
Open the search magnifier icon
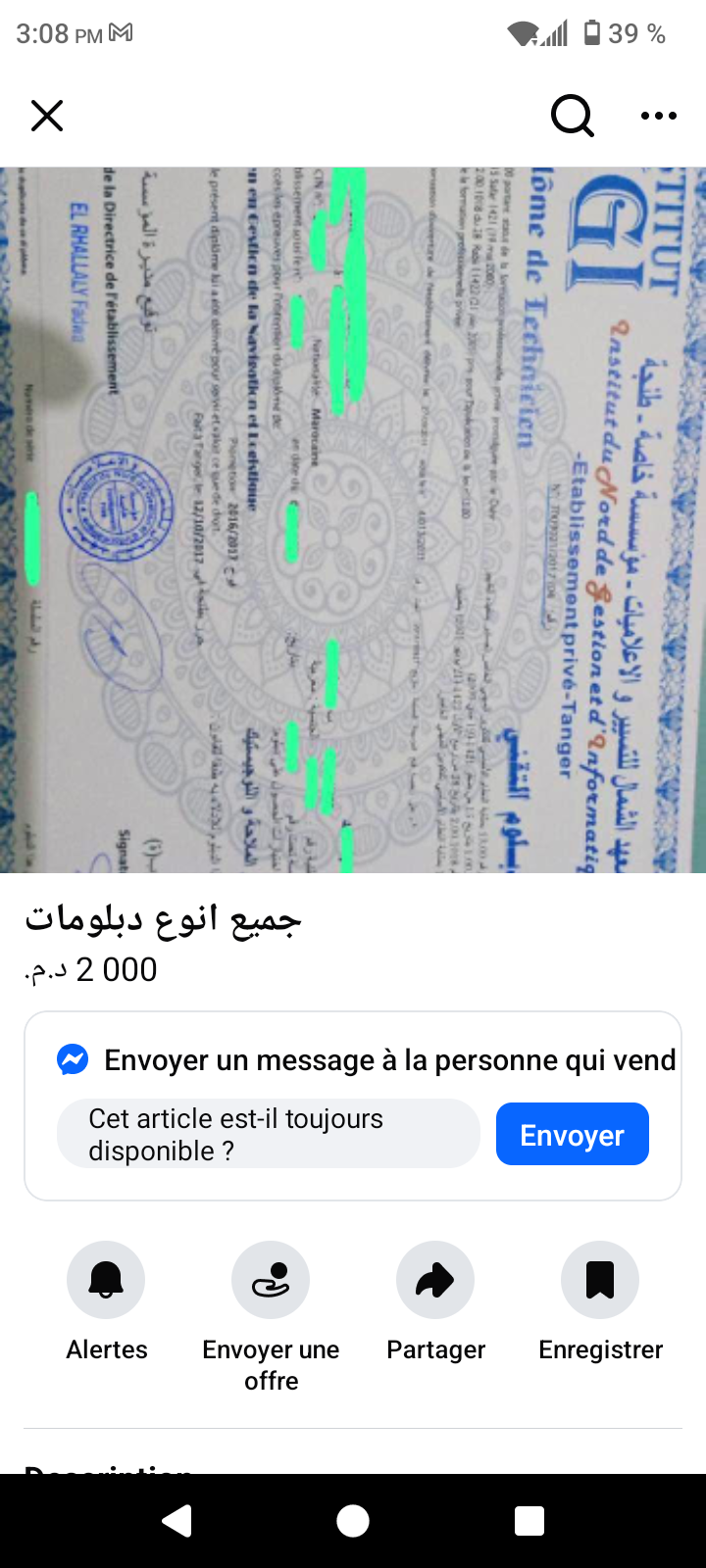coord(573,116)
